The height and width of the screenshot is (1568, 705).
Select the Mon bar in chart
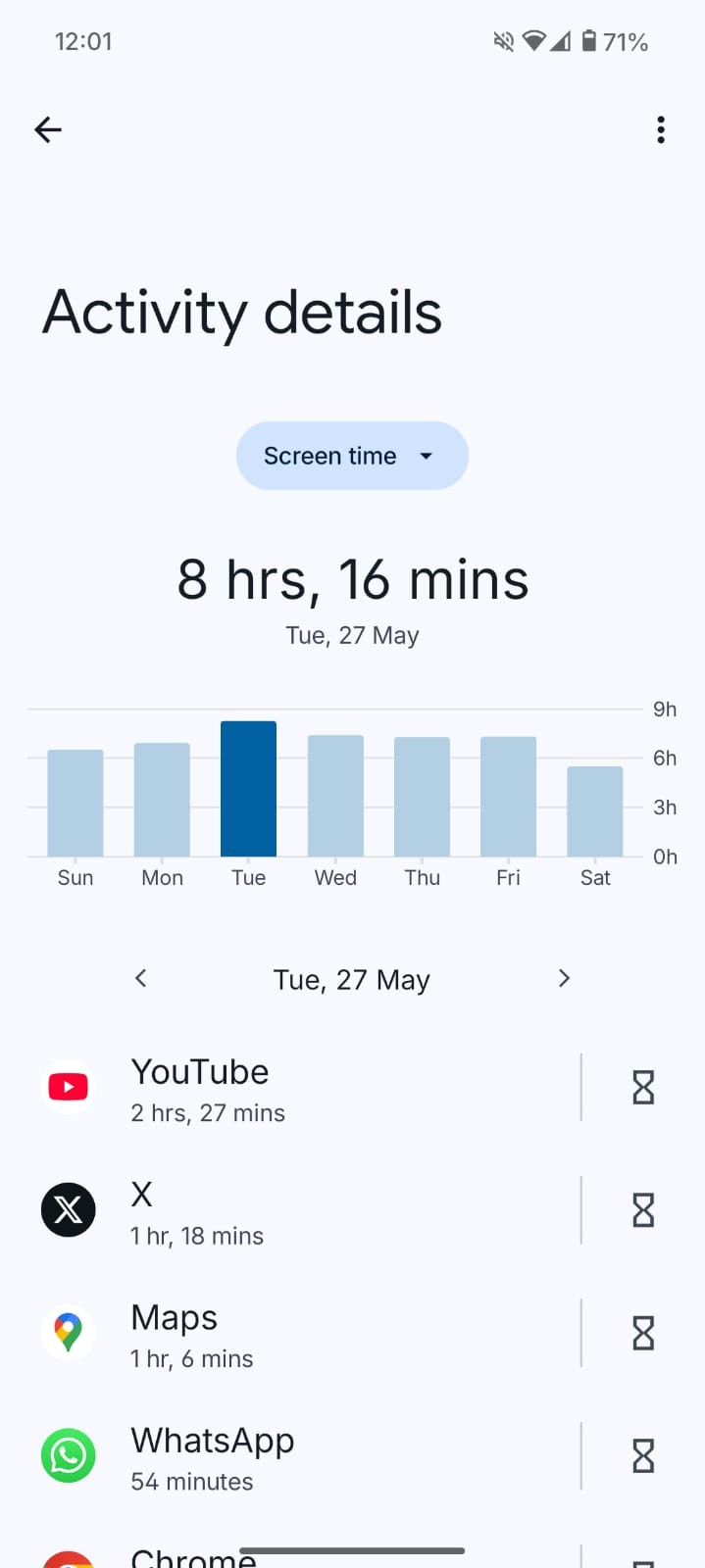pos(162,800)
